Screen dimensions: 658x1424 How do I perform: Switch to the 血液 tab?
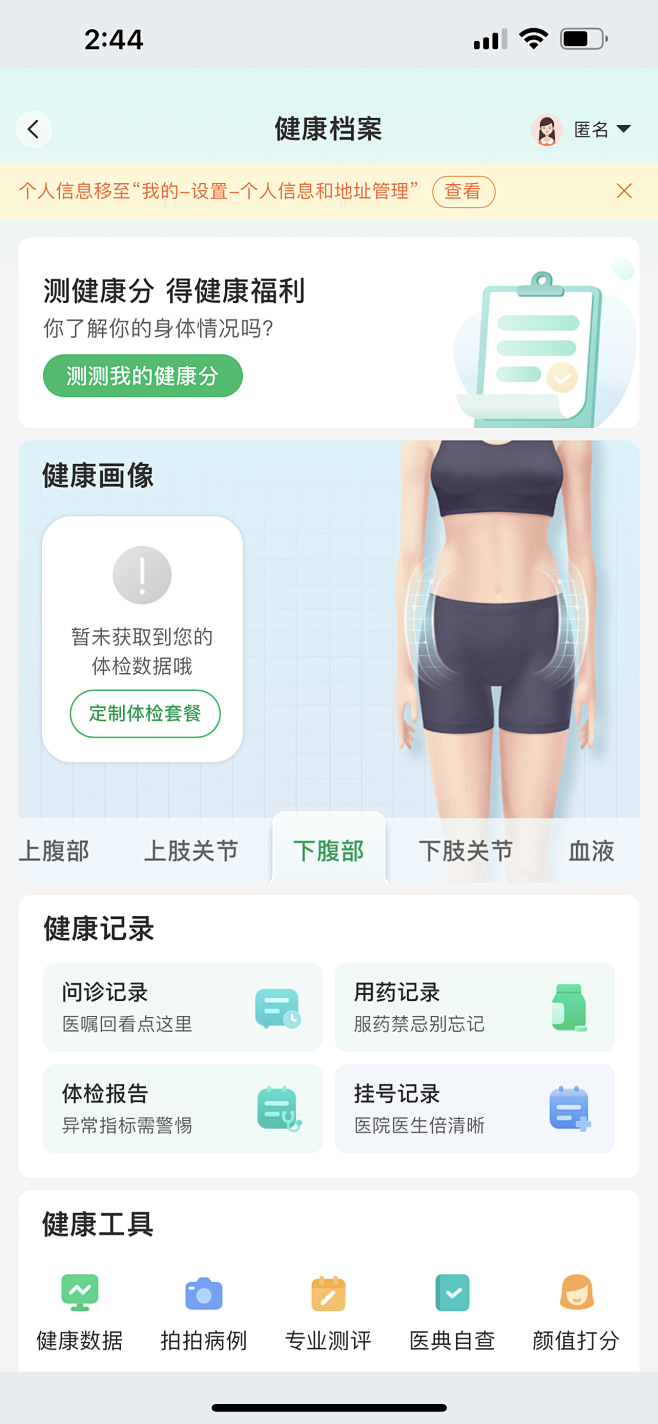591,851
